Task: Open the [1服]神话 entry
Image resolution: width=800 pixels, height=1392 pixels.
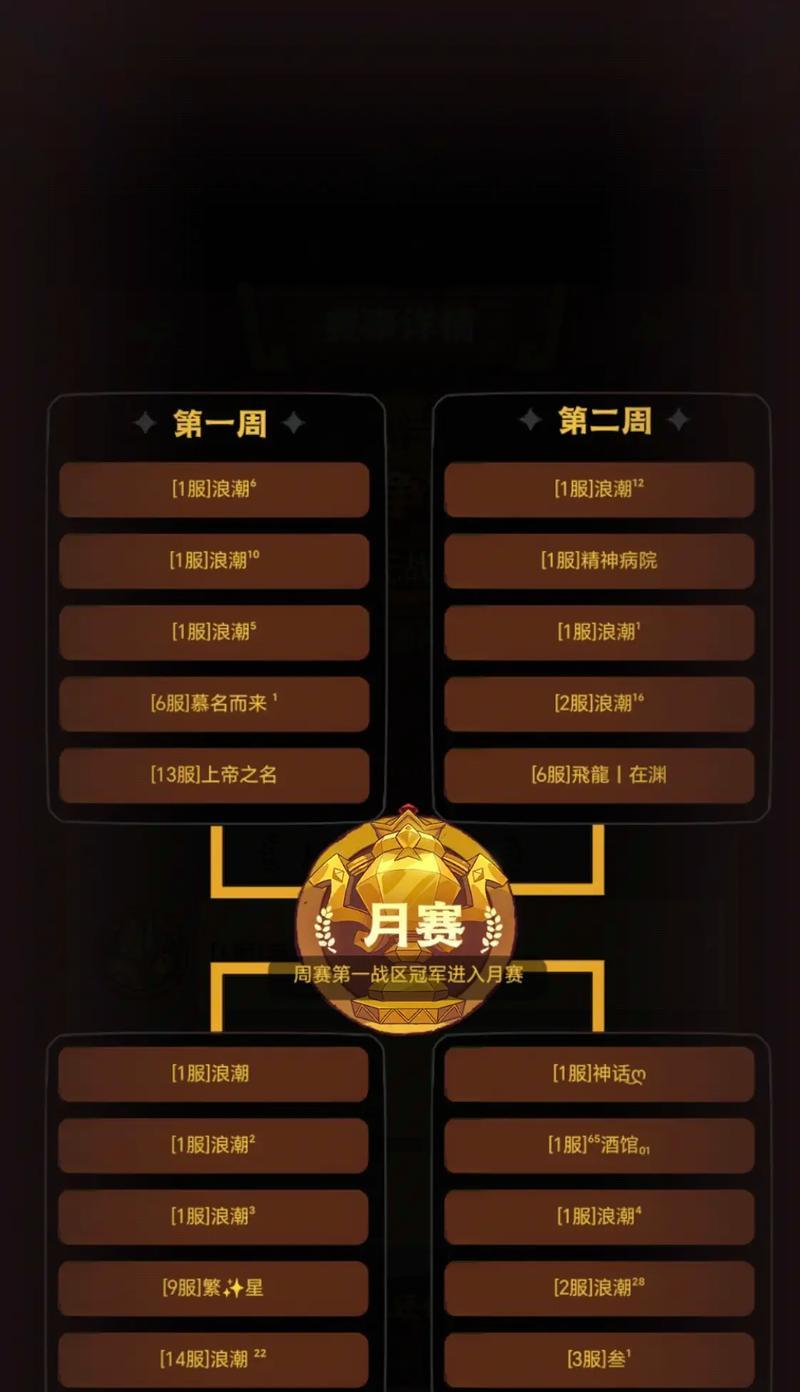Action: pyautogui.click(x=599, y=1074)
